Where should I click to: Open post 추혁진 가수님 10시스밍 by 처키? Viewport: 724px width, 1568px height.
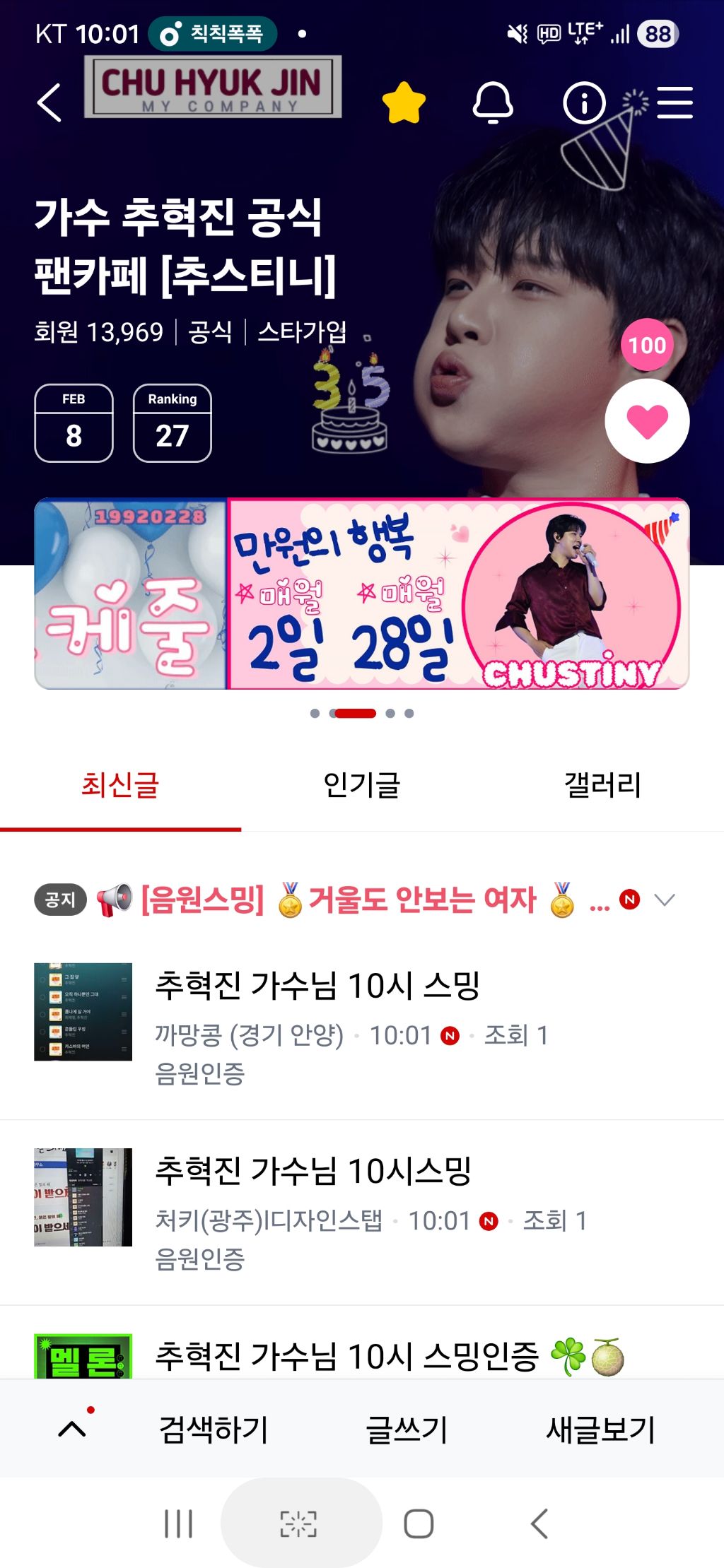(313, 1170)
